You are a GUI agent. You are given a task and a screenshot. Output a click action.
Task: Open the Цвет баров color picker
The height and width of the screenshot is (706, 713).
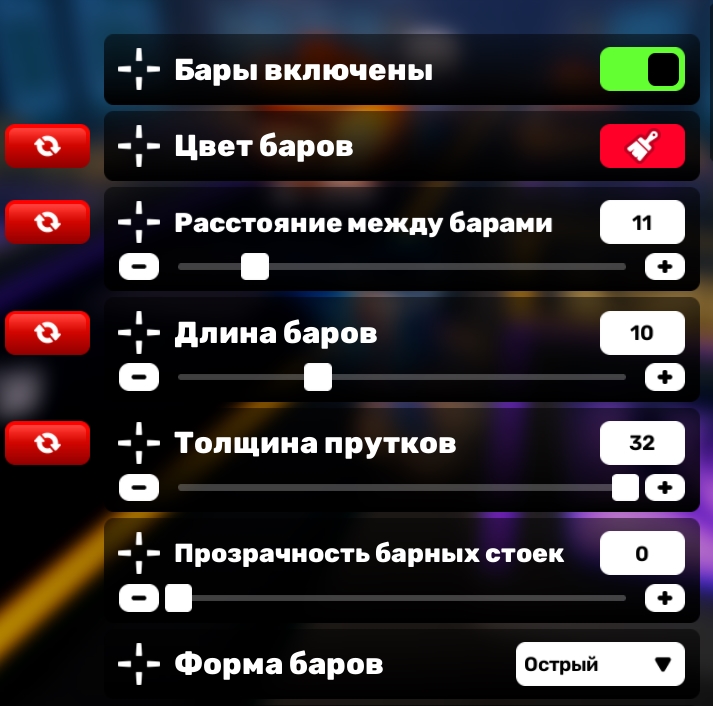click(x=642, y=147)
